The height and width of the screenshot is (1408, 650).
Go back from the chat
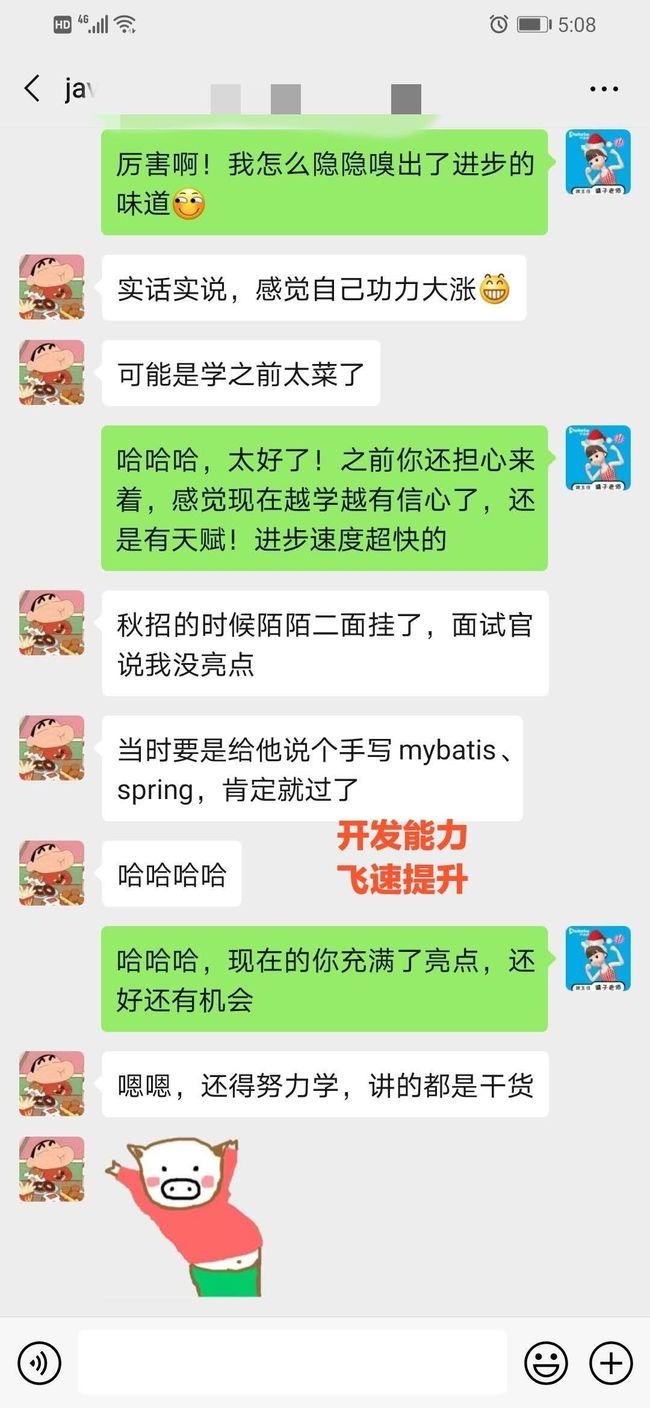[x=32, y=88]
